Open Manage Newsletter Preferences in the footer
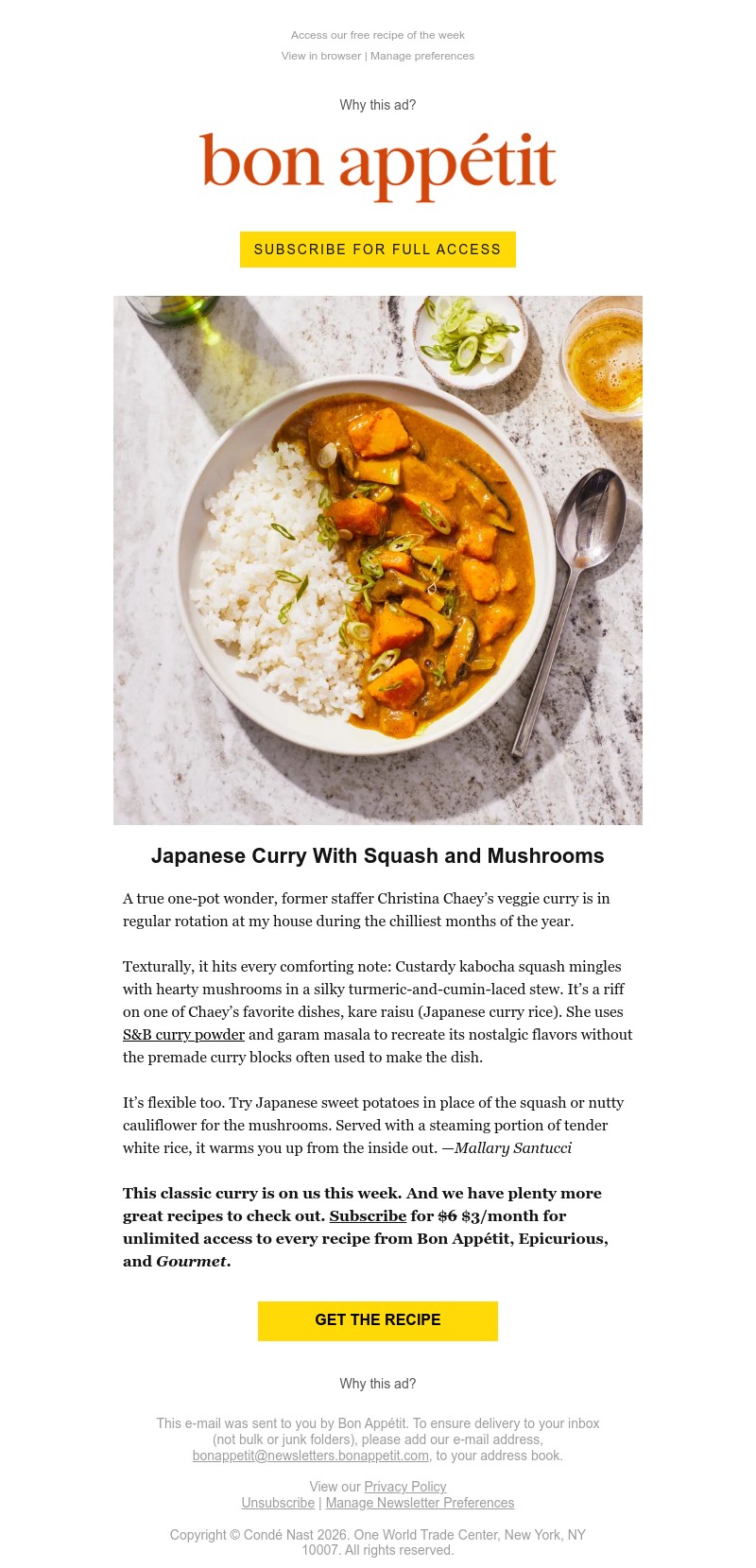 pos(420,1503)
